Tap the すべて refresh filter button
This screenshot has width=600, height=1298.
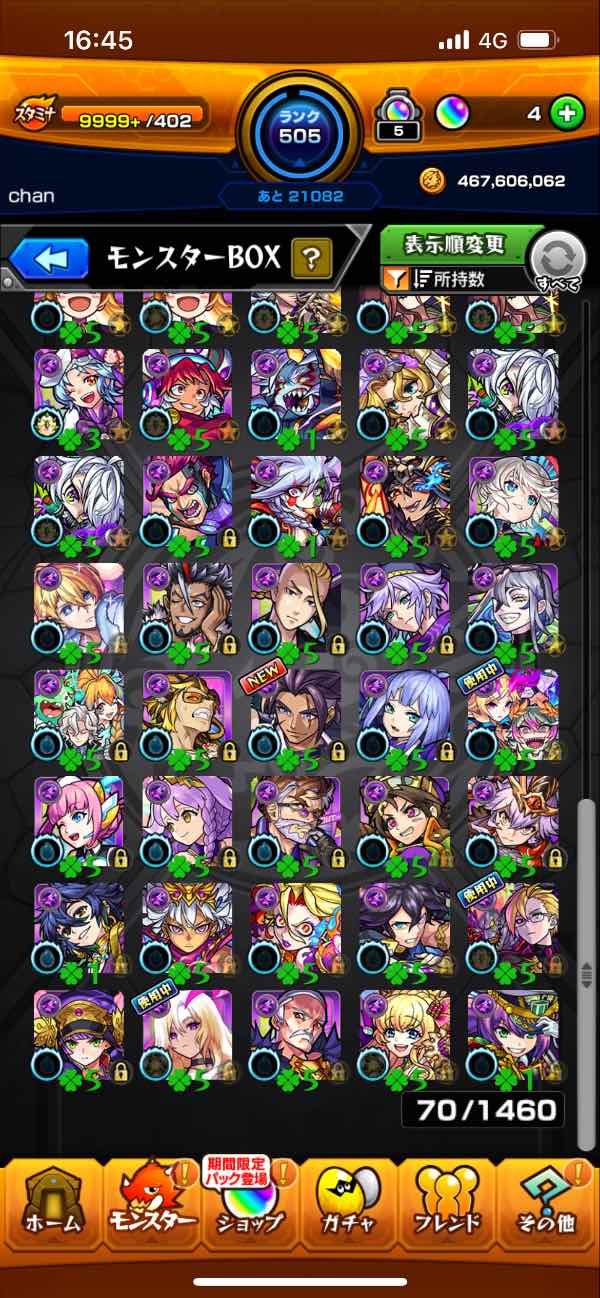[x=557, y=262]
